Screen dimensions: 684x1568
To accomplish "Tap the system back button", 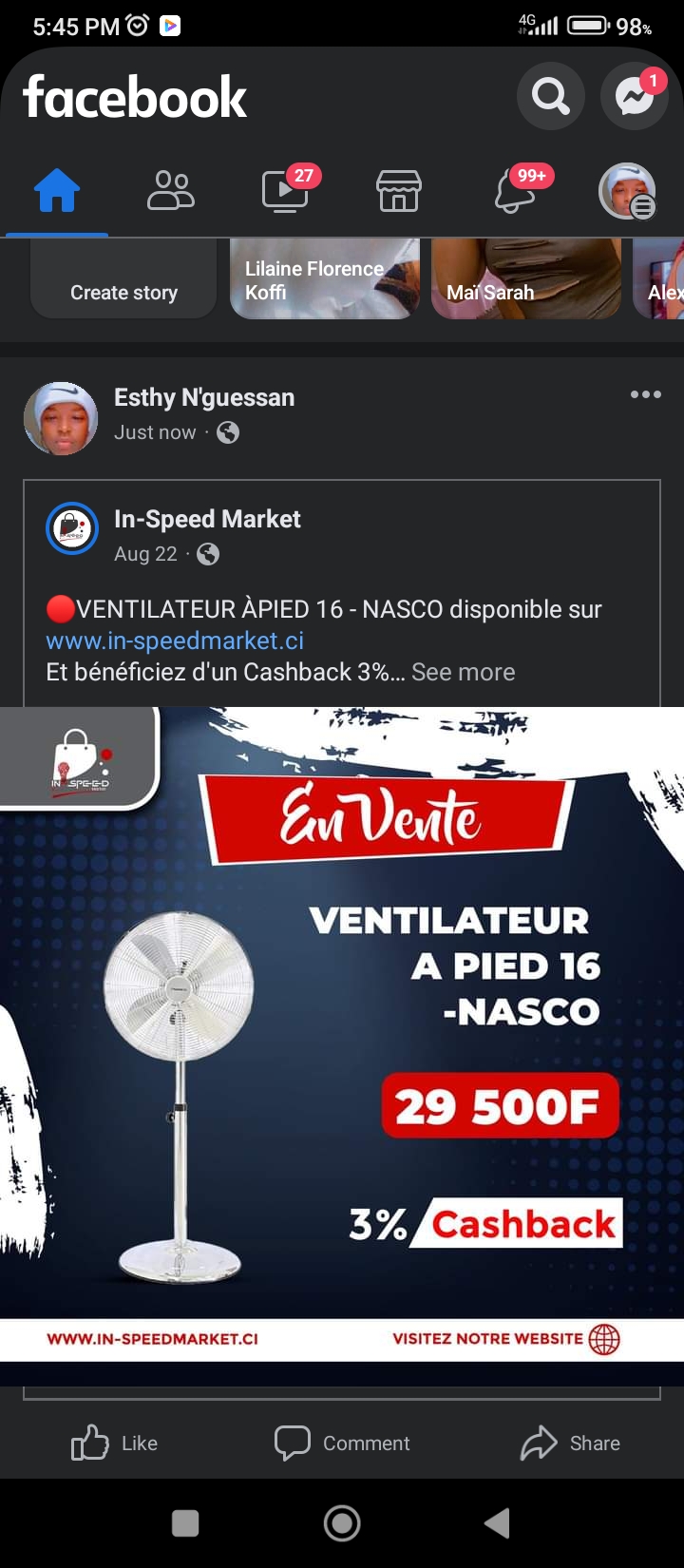I will (x=497, y=1523).
